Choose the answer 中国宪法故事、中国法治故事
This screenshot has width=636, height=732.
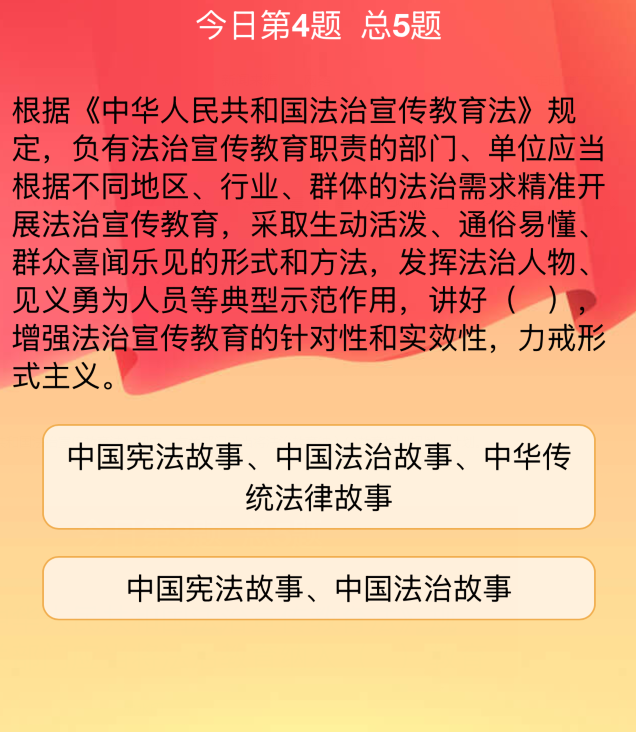pyautogui.click(x=318, y=588)
